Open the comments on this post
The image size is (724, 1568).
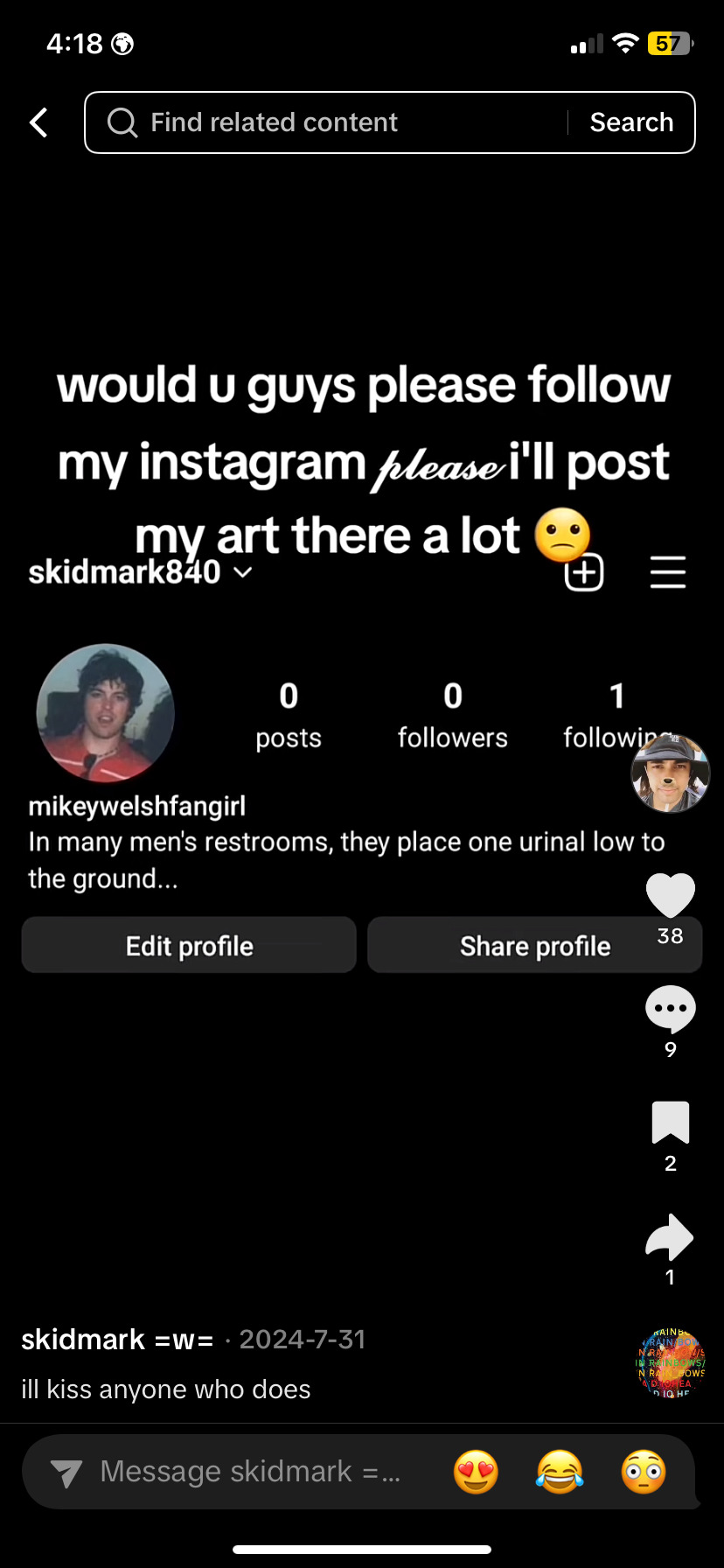(670, 1009)
